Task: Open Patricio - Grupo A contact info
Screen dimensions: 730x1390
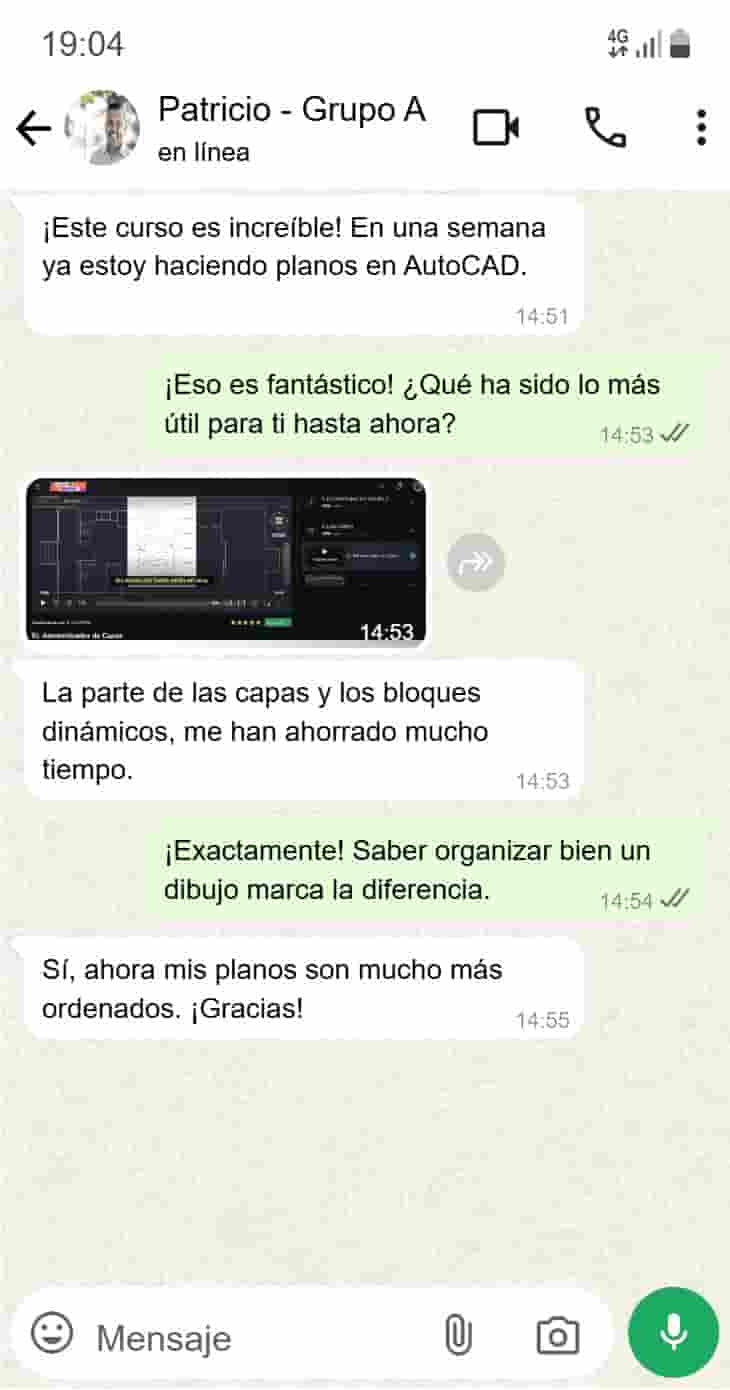Action: click(x=291, y=128)
